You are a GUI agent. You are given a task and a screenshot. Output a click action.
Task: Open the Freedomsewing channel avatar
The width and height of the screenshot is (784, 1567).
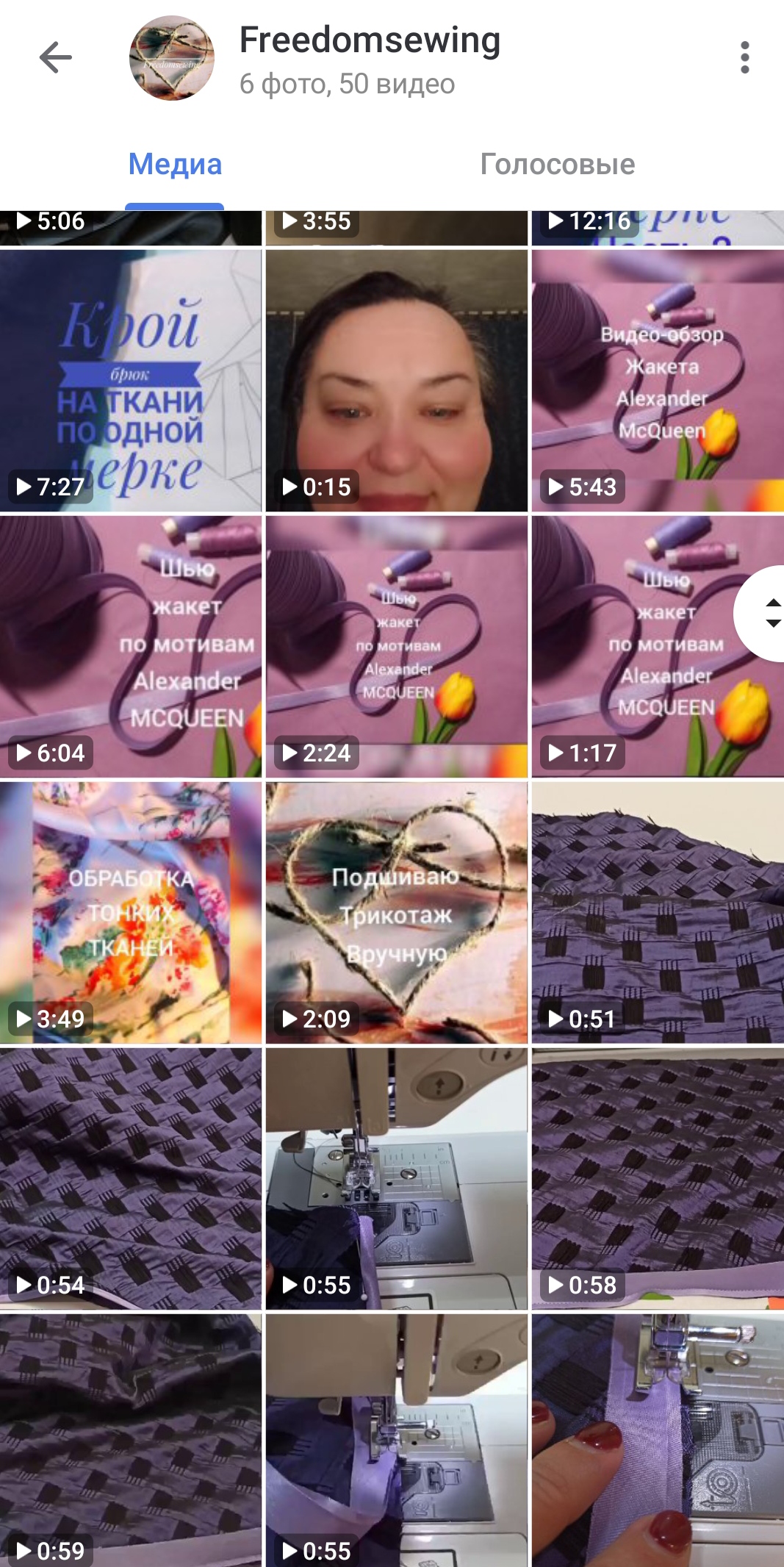[172, 58]
